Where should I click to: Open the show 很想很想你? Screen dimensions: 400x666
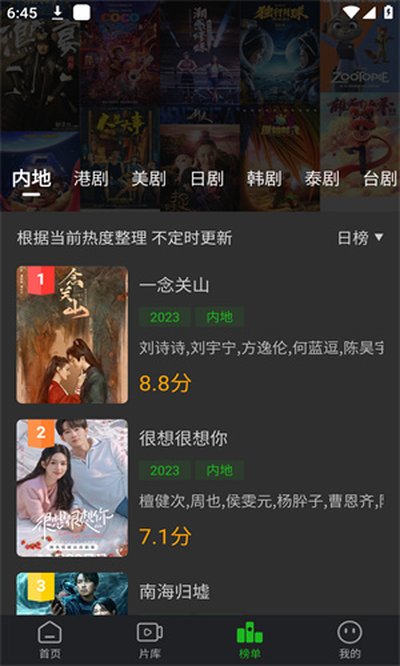point(200,488)
